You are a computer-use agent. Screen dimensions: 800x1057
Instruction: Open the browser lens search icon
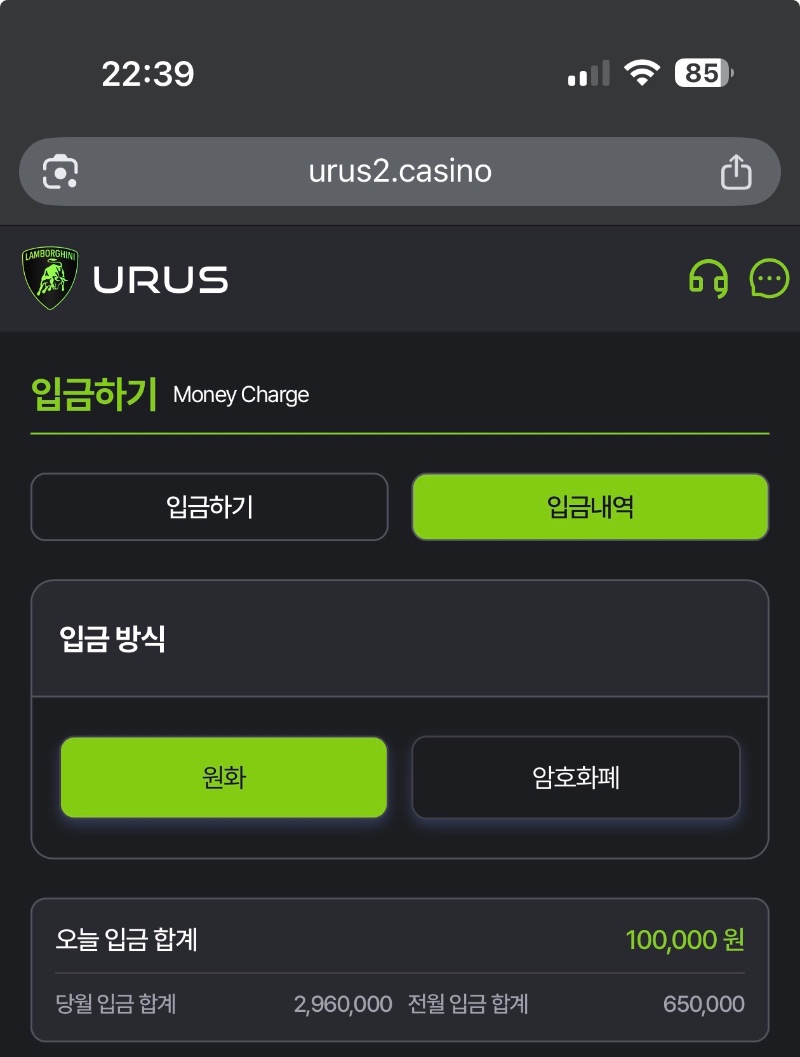click(60, 172)
